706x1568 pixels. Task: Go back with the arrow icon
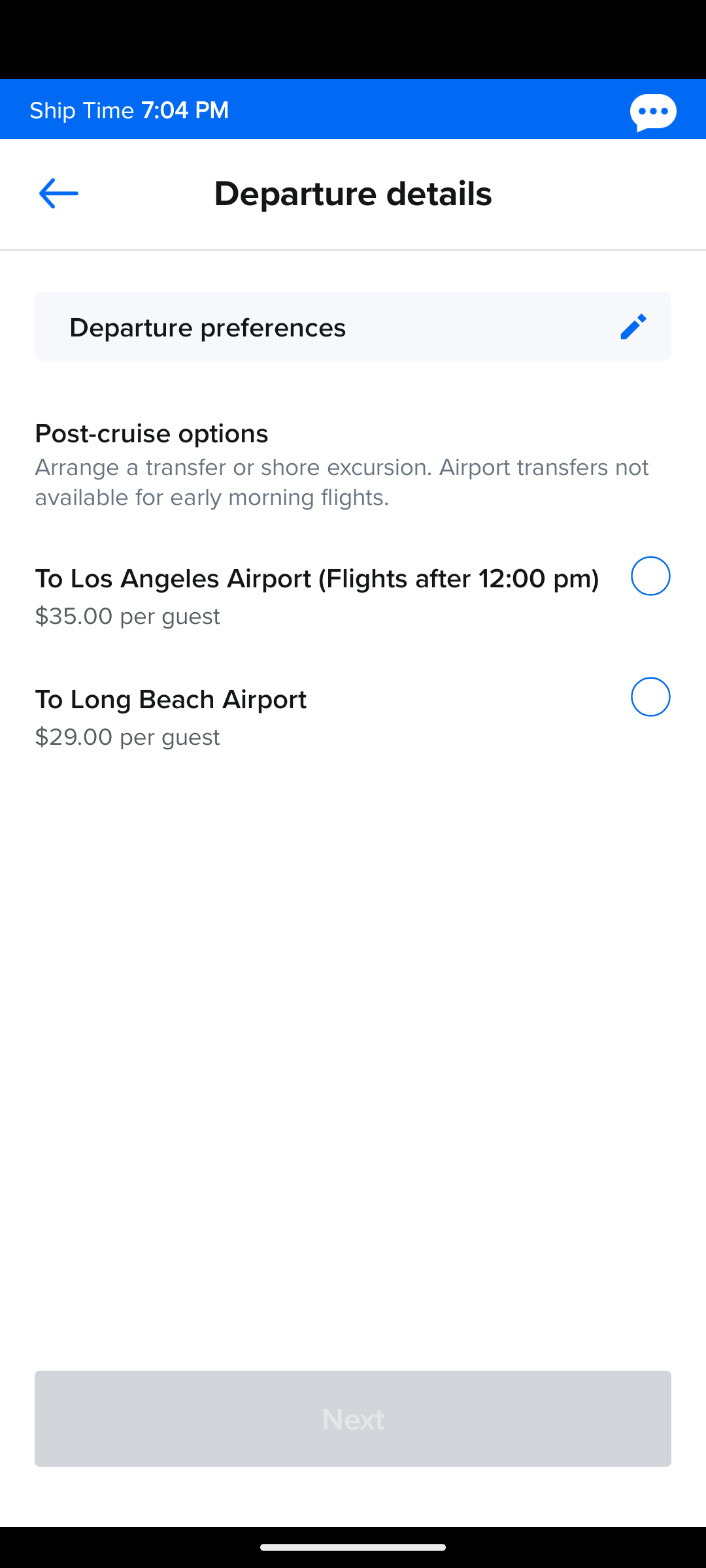58,193
